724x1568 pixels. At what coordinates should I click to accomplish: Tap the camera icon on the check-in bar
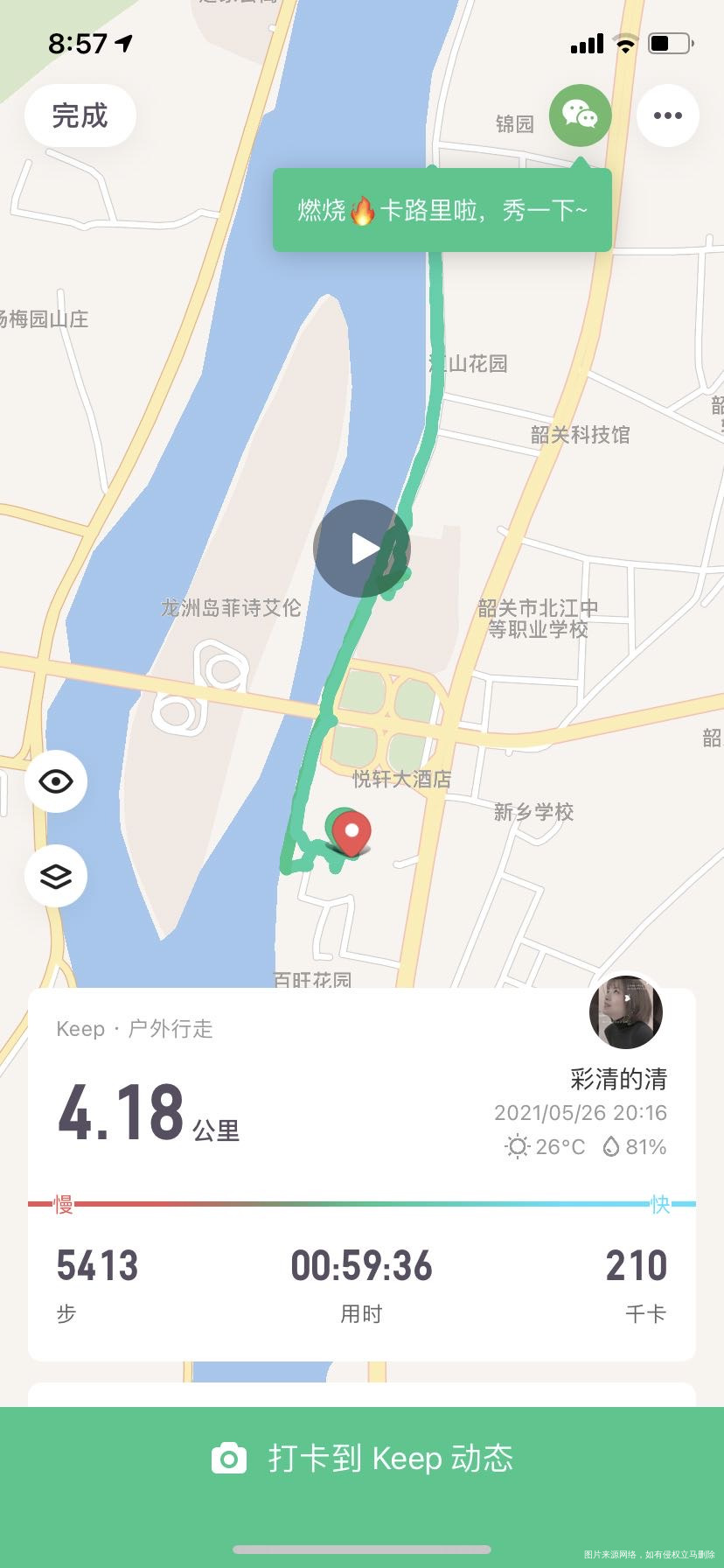point(229,1457)
